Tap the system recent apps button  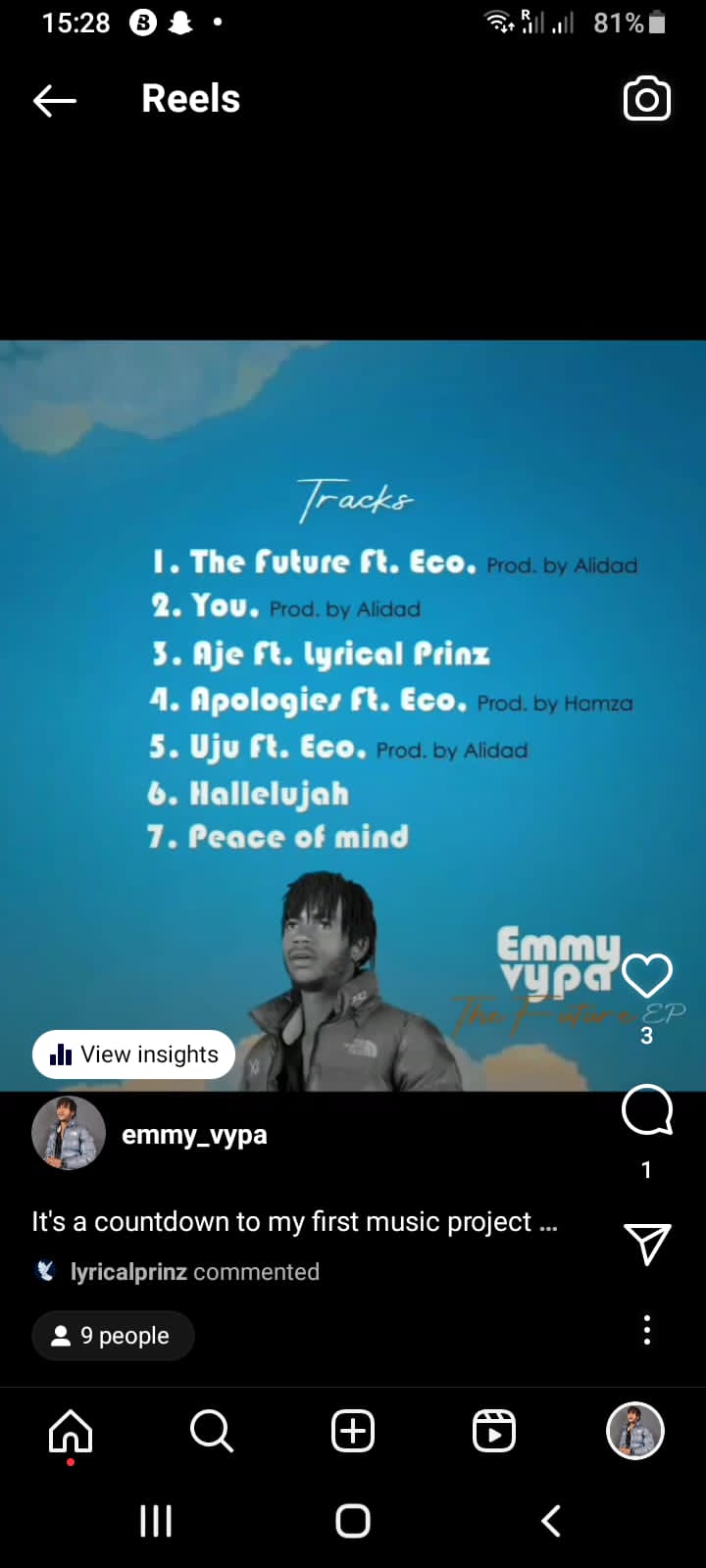tap(156, 1521)
